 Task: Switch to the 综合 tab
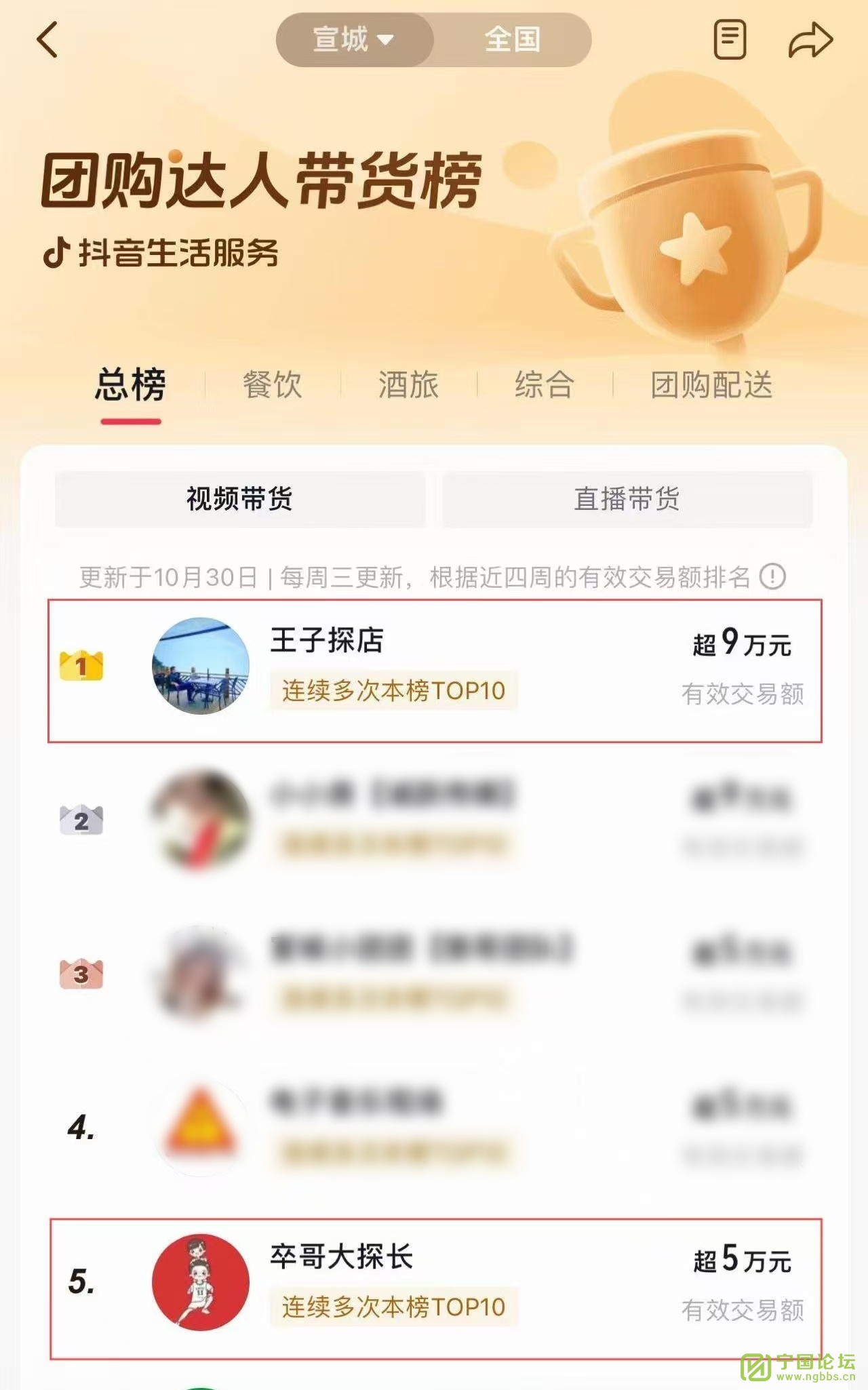coord(545,386)
